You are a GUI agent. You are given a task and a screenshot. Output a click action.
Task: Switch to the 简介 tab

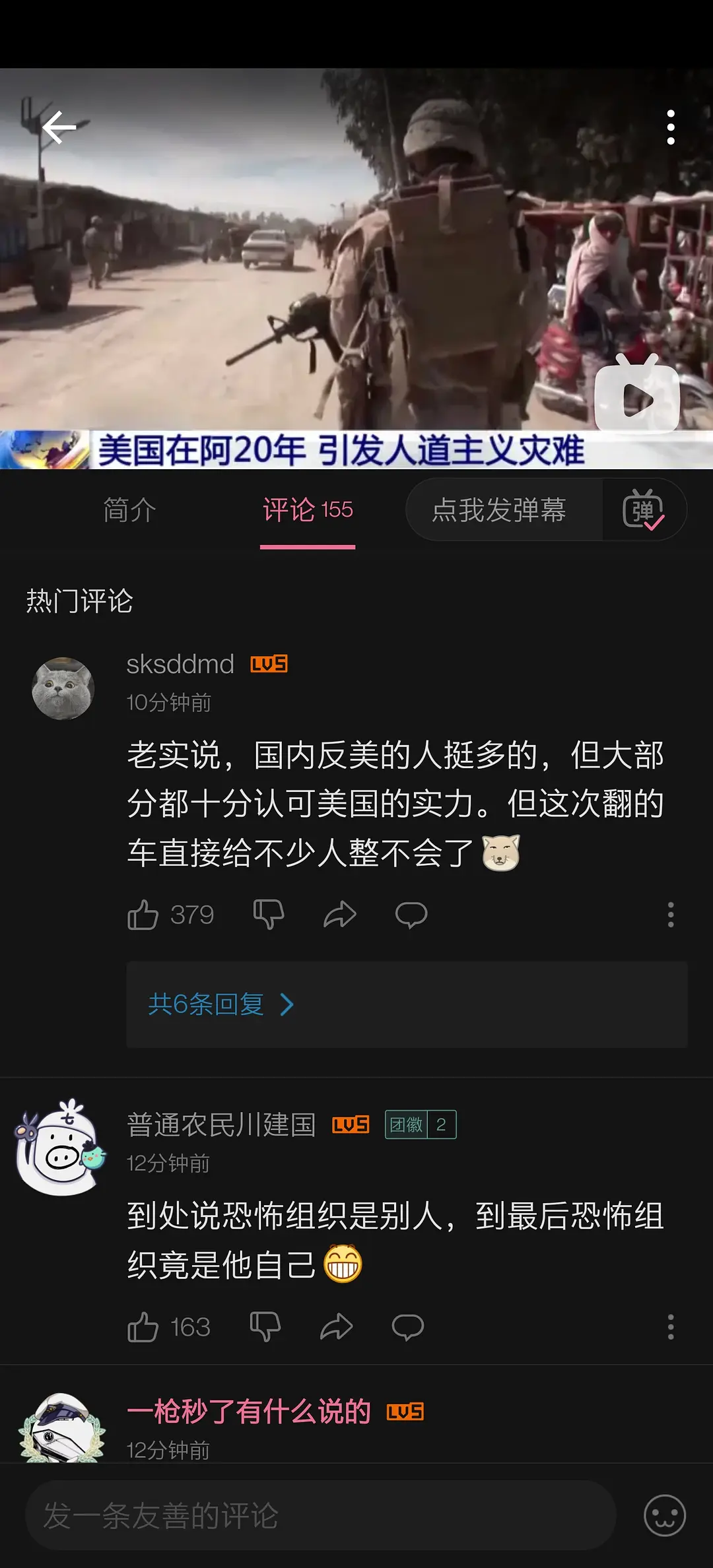(x=129, y=510)
